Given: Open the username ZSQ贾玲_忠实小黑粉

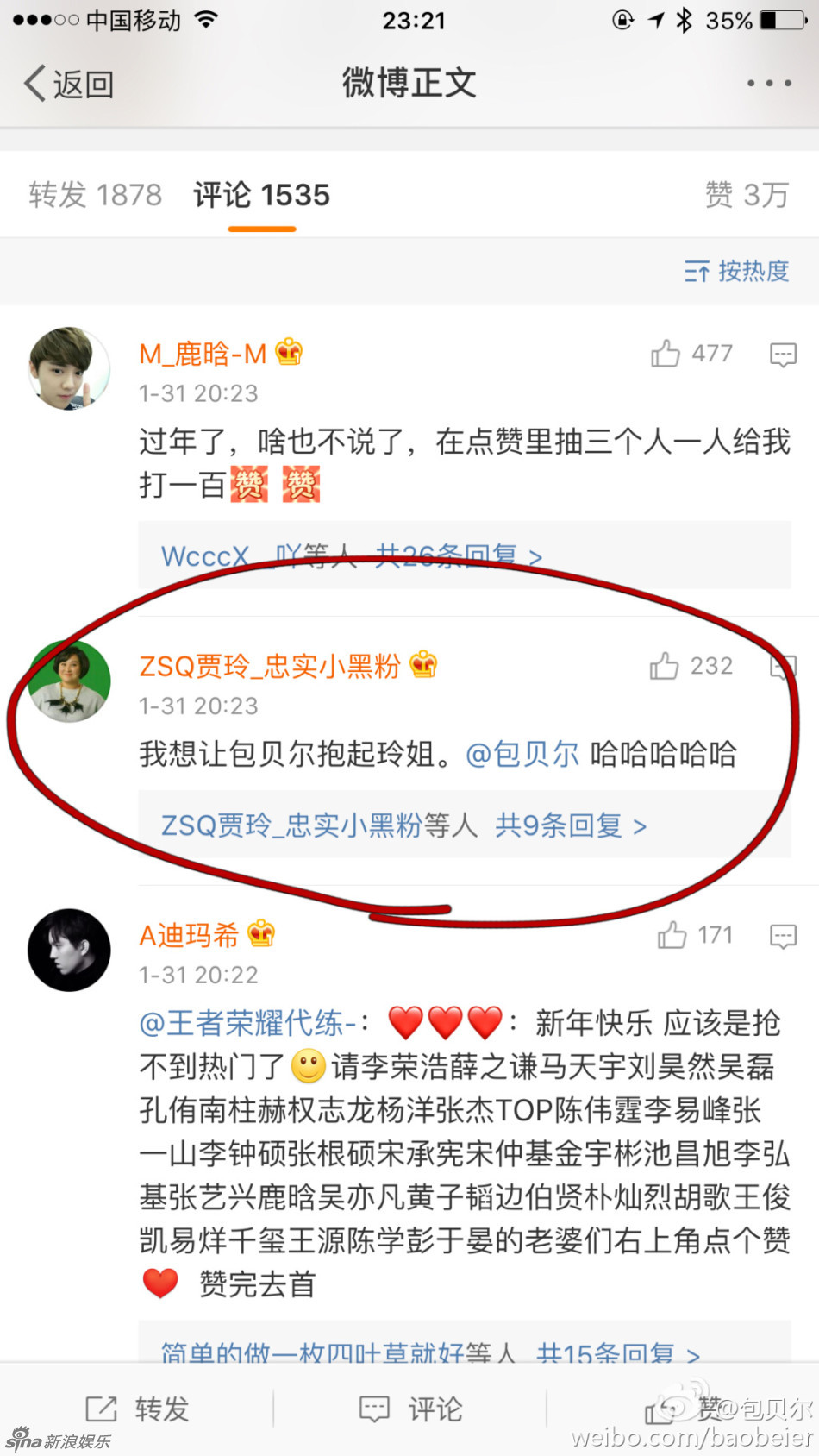Looking at the screenshot, I should 270,666.
